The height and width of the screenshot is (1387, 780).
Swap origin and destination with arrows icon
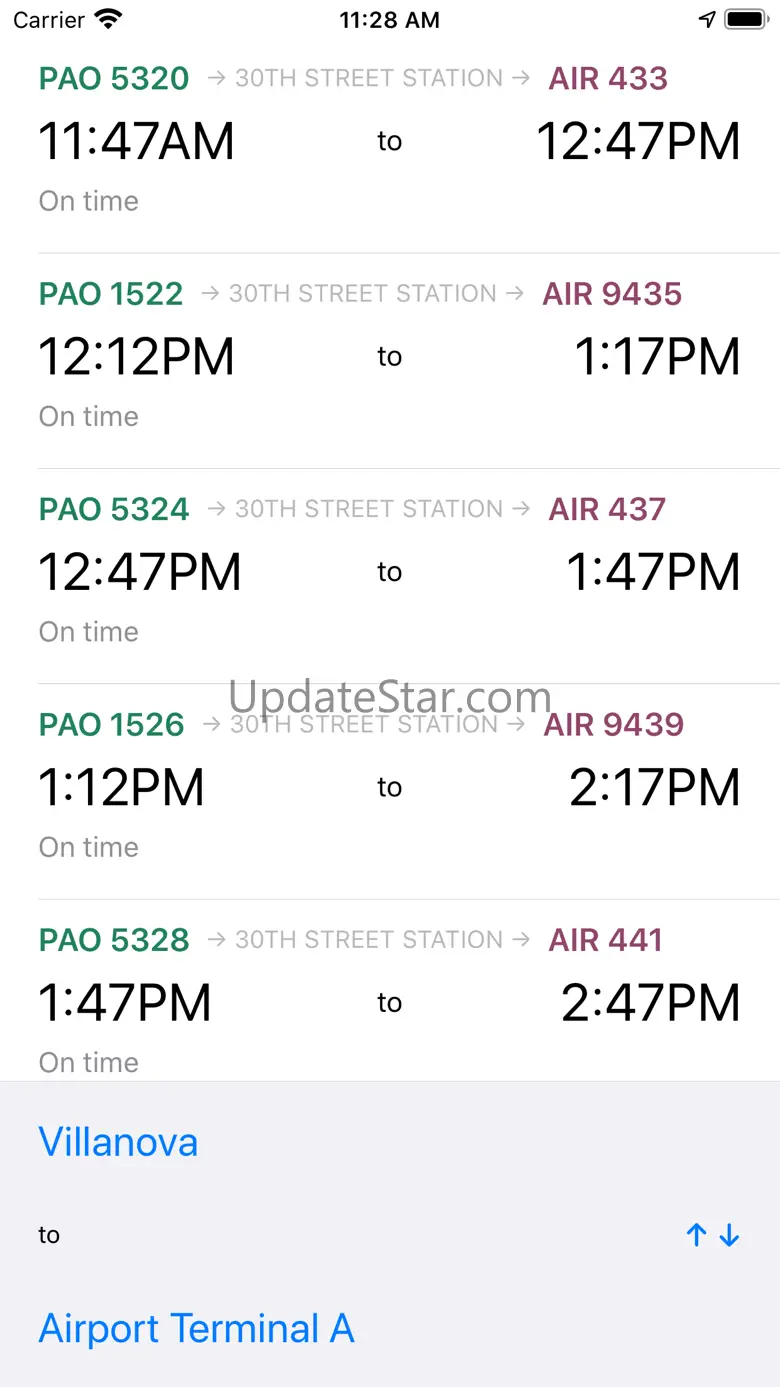pyautogui.click(x=713, y=1235)
